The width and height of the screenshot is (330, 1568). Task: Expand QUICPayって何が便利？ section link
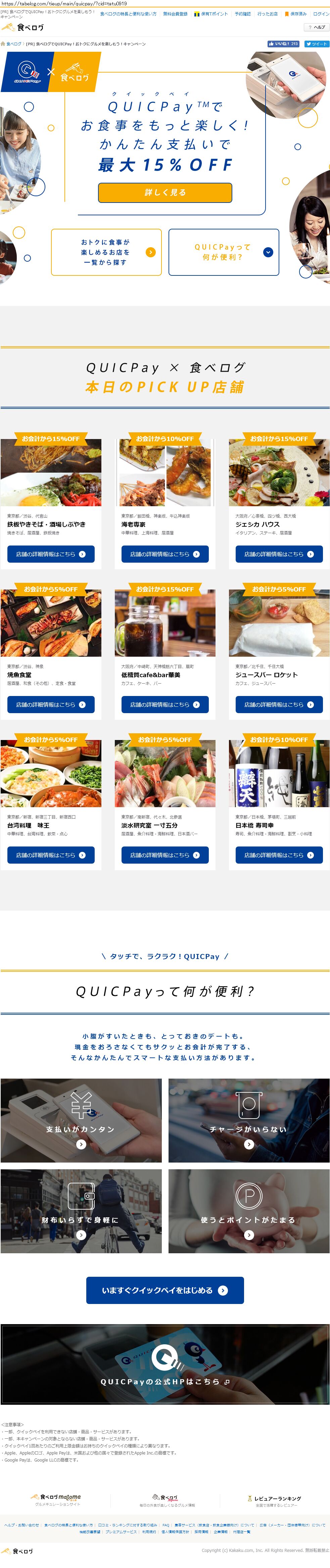coord(224,252)
